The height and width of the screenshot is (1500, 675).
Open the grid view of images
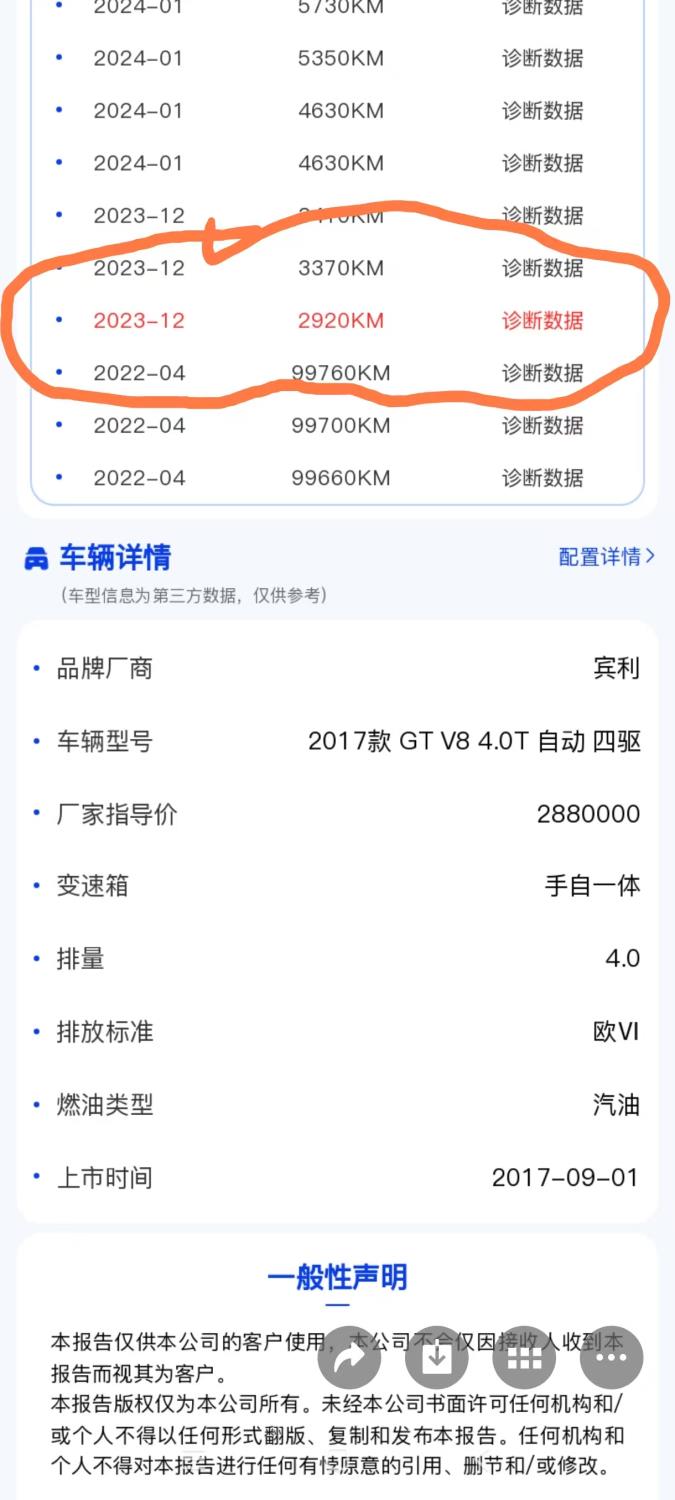click(524, 1357)
